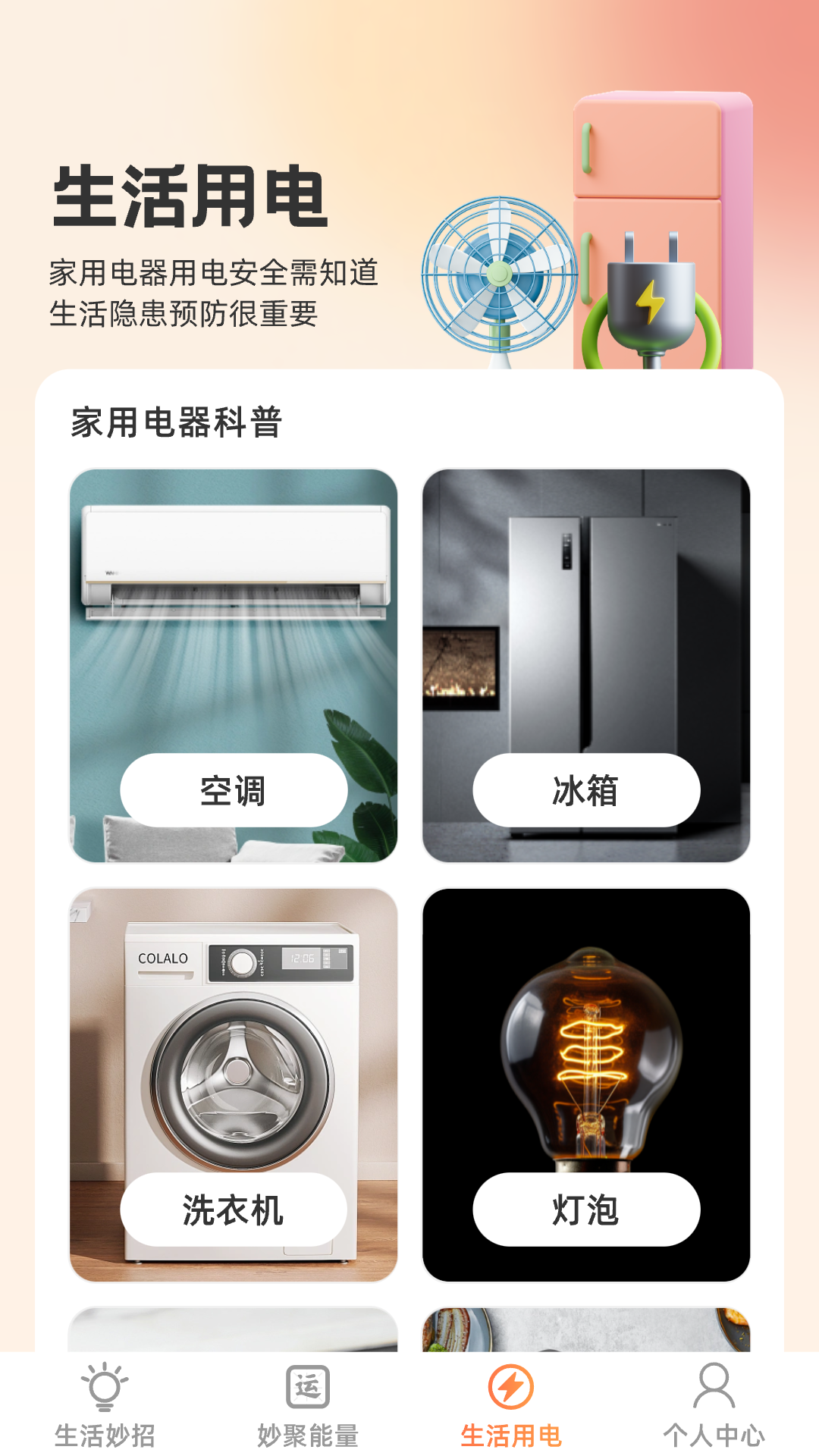Image resolution: width=819 pixels, height=1456 pixels.
Task: Open the 洗衣机 appliance card
Action: coord(234,1084)
